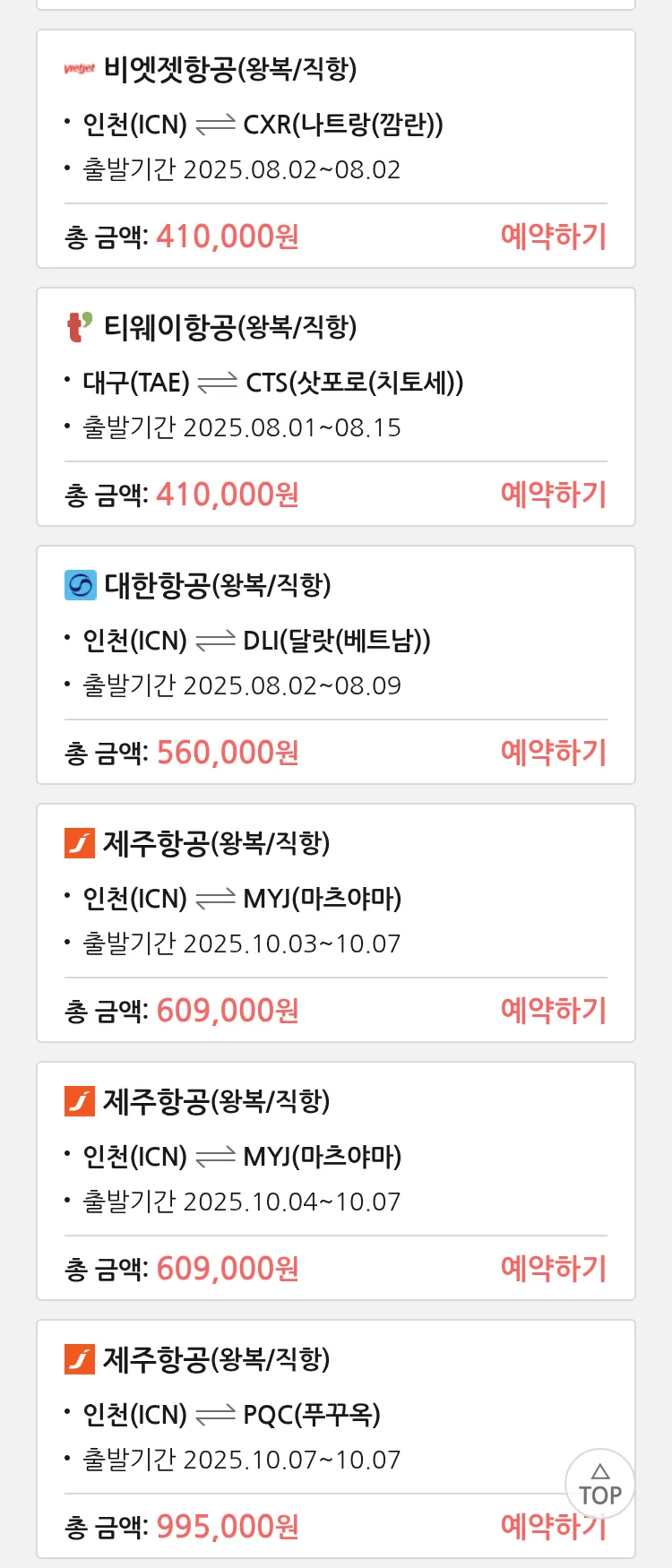Viewport: 672px width, 1568px height.
Task: Tap 예약하기 for 비엣젯항공 인천–CXR flight
Action: (553, 237)
